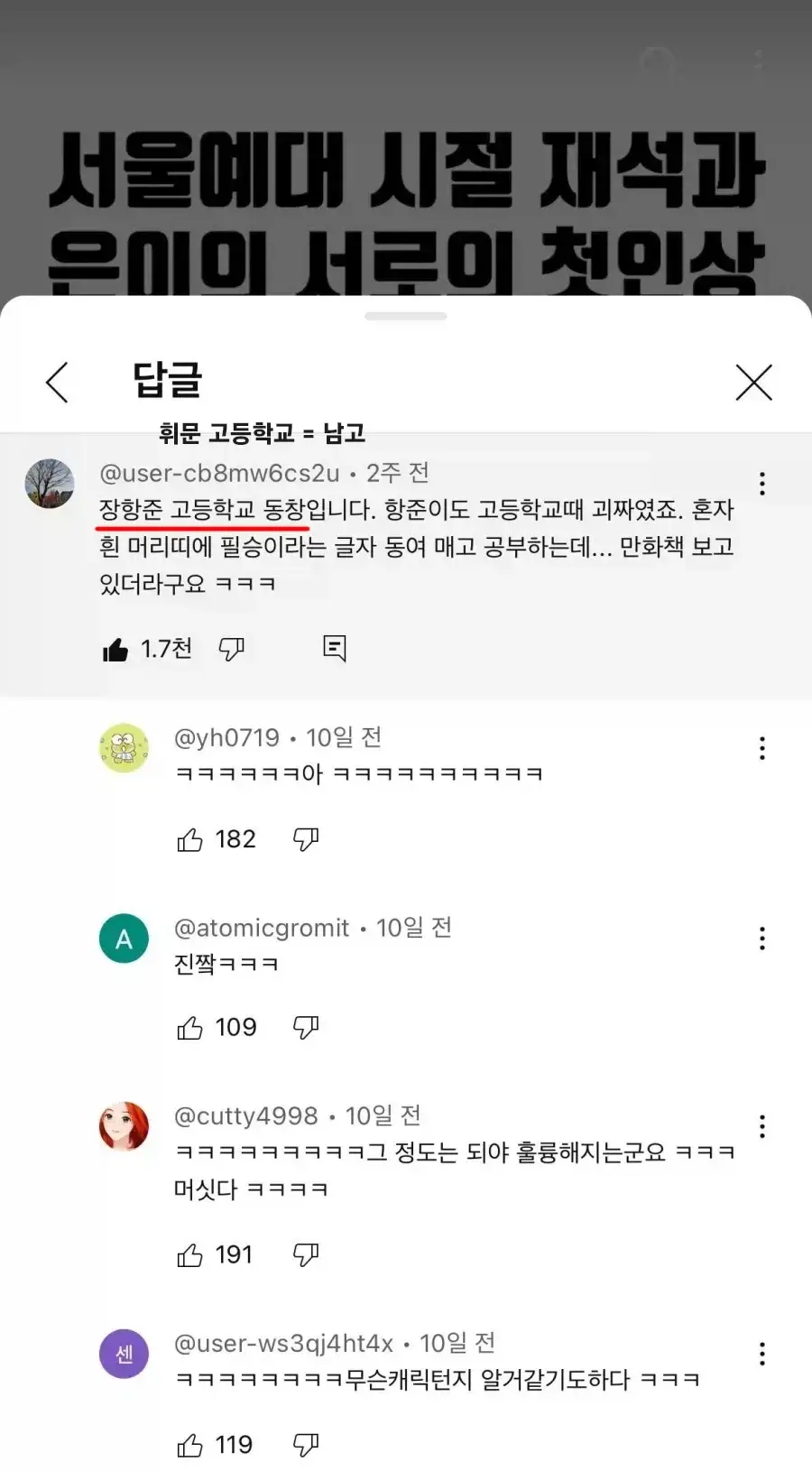Click the back arrow in the replies header
The image size is (812, 1471).
[57, 382]
